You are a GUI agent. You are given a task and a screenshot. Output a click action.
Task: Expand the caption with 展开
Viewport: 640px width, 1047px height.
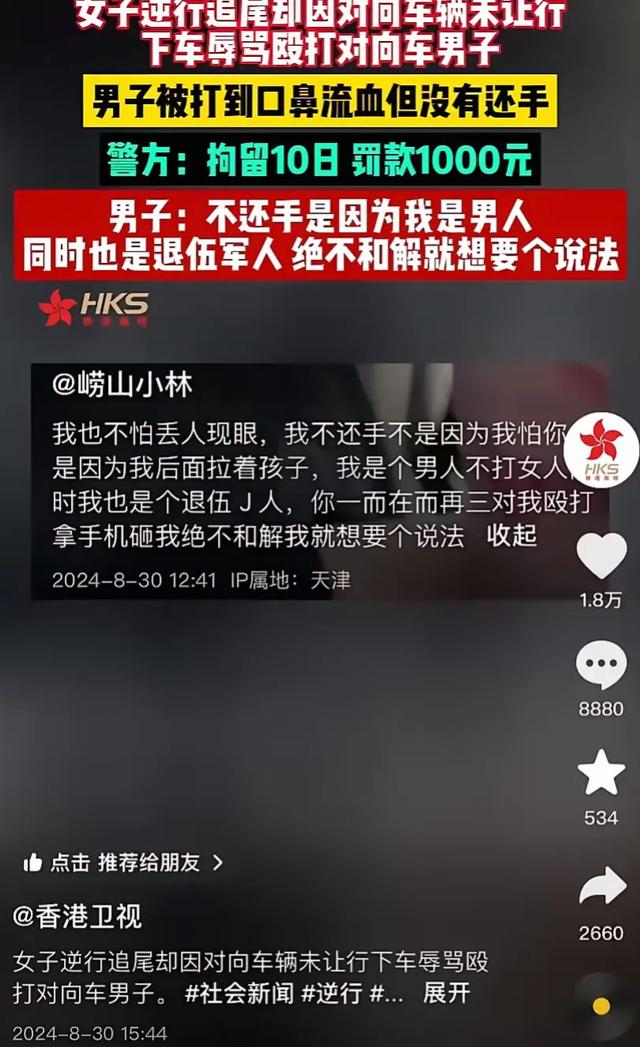coord(446,993)
